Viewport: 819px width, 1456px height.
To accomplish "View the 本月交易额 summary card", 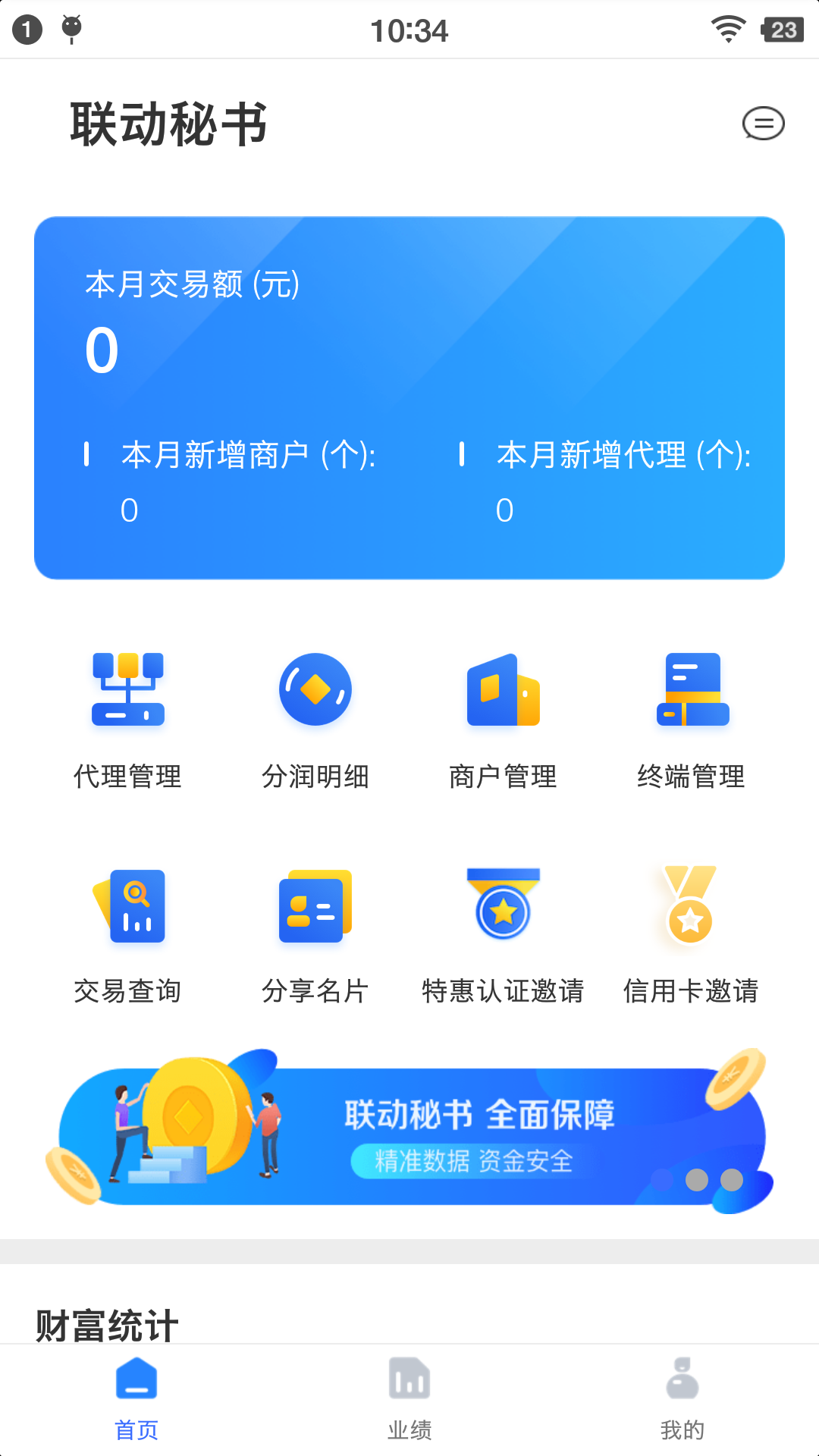I will pos(409,397).
